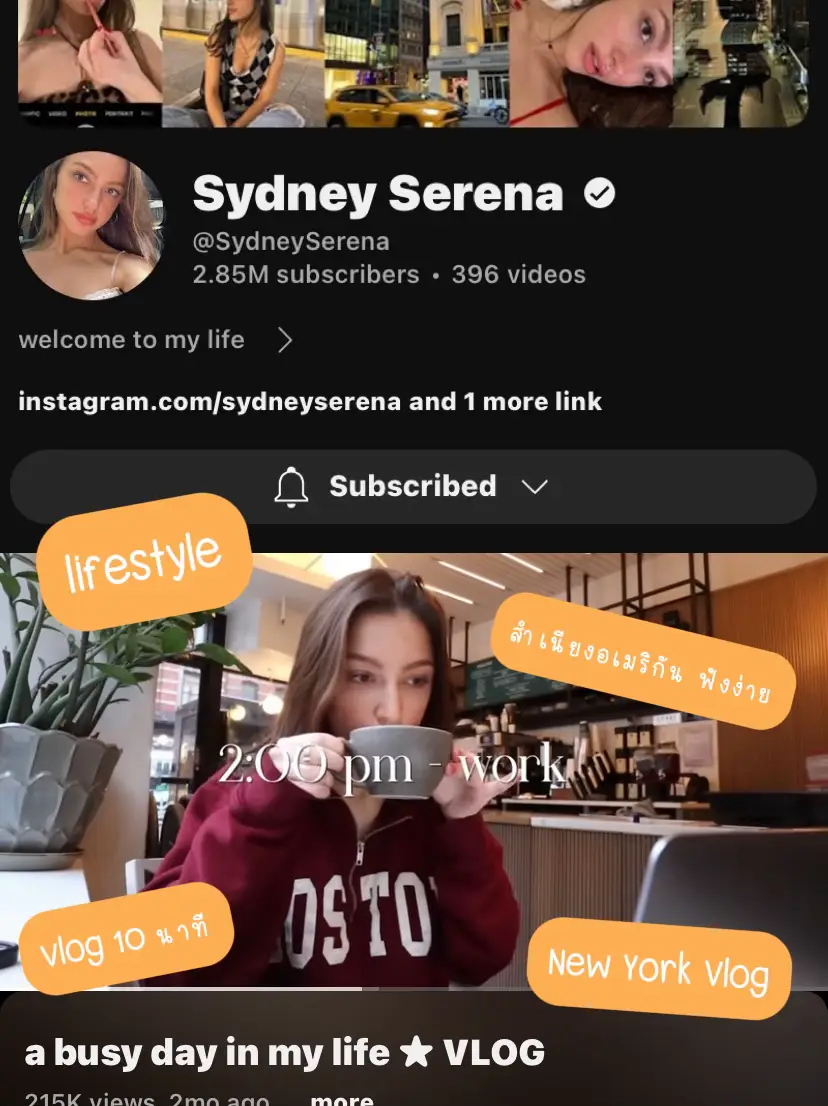Tap the '396 videos' count

(520, 274)
